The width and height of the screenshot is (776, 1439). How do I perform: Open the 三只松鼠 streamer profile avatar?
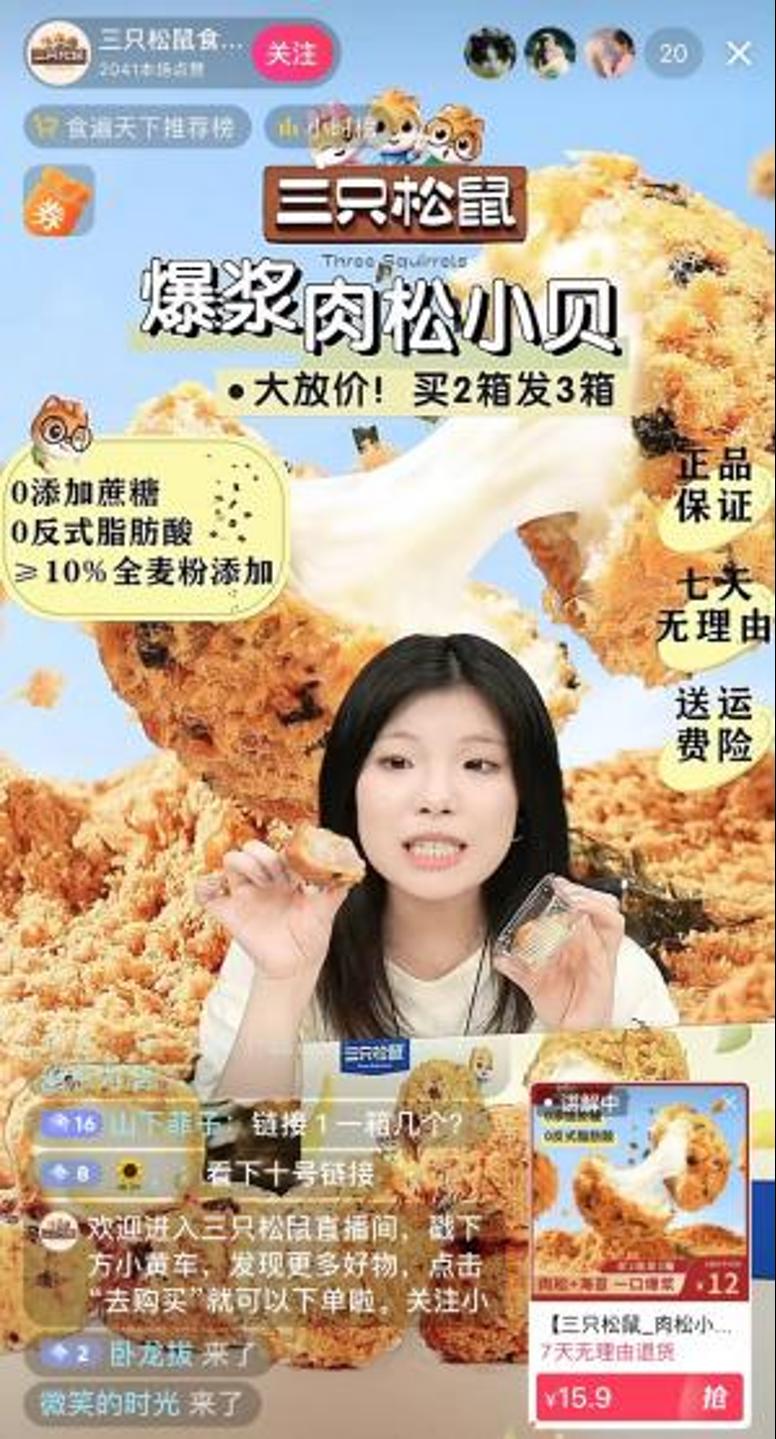(58, 53)
